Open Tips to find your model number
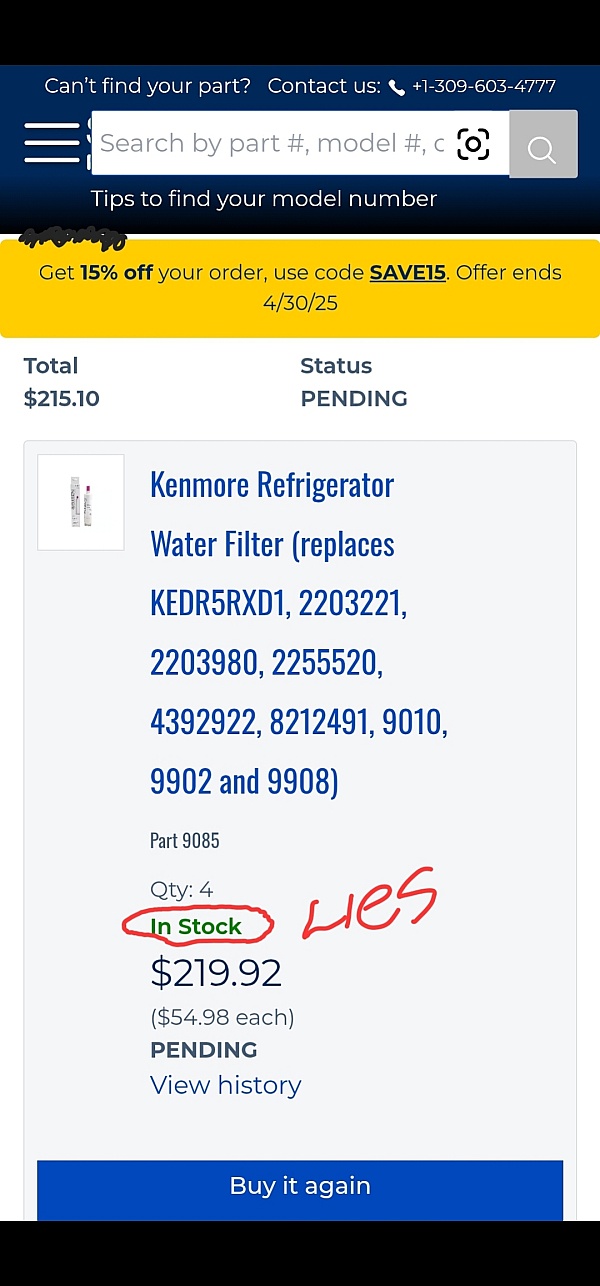 (x=264, y=199)
